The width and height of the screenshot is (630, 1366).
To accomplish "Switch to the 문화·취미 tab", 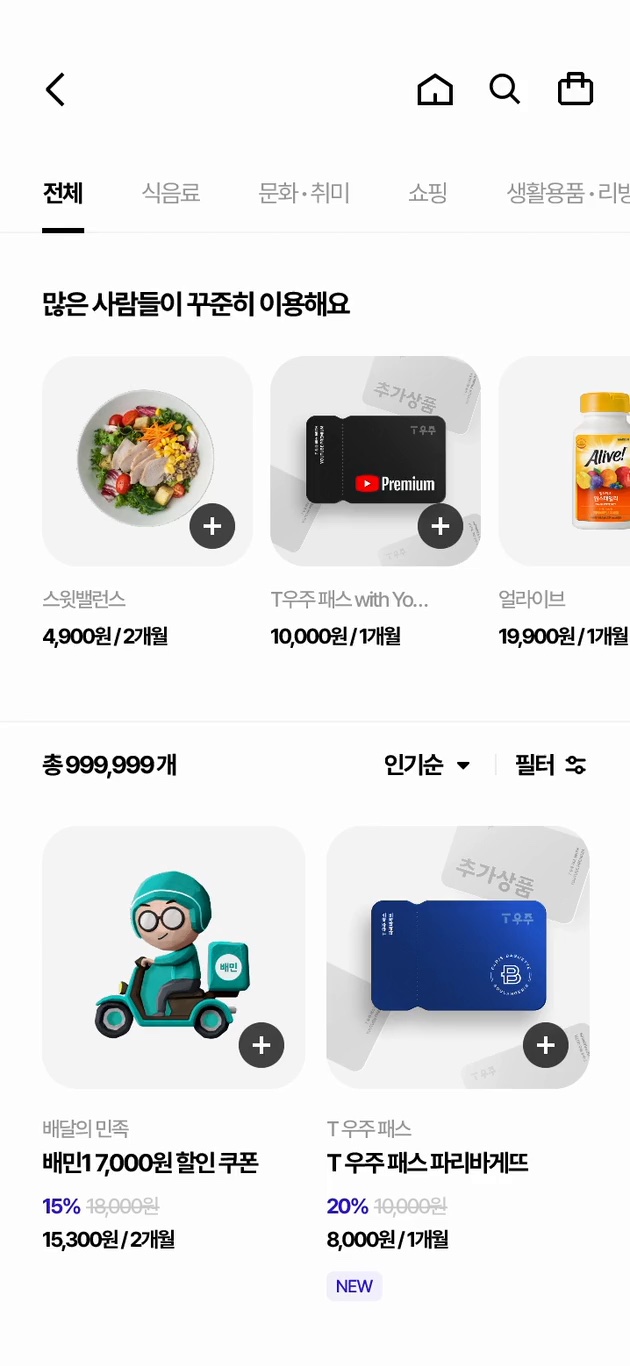I will point(304,193).
